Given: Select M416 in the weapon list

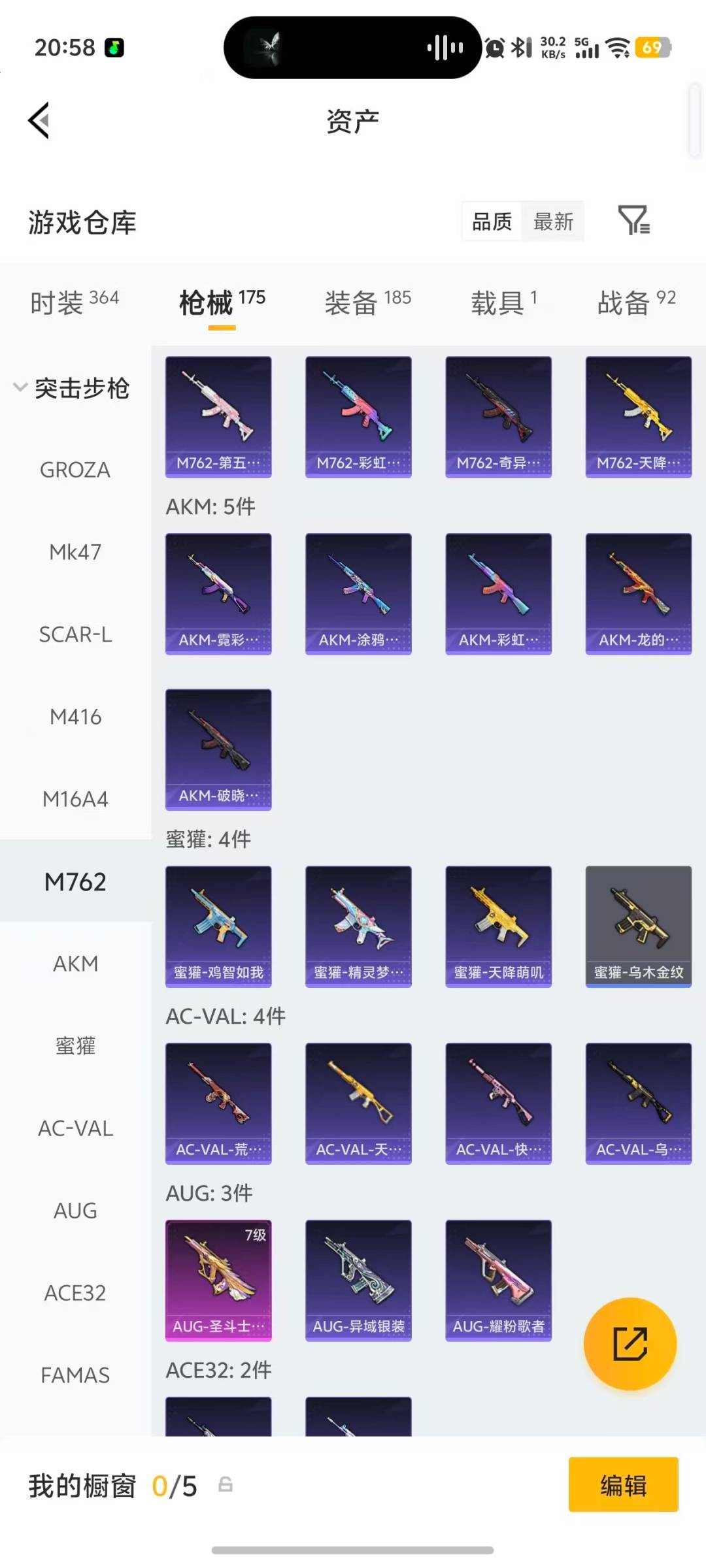Looking at the screenshot, I should [75, 717].
